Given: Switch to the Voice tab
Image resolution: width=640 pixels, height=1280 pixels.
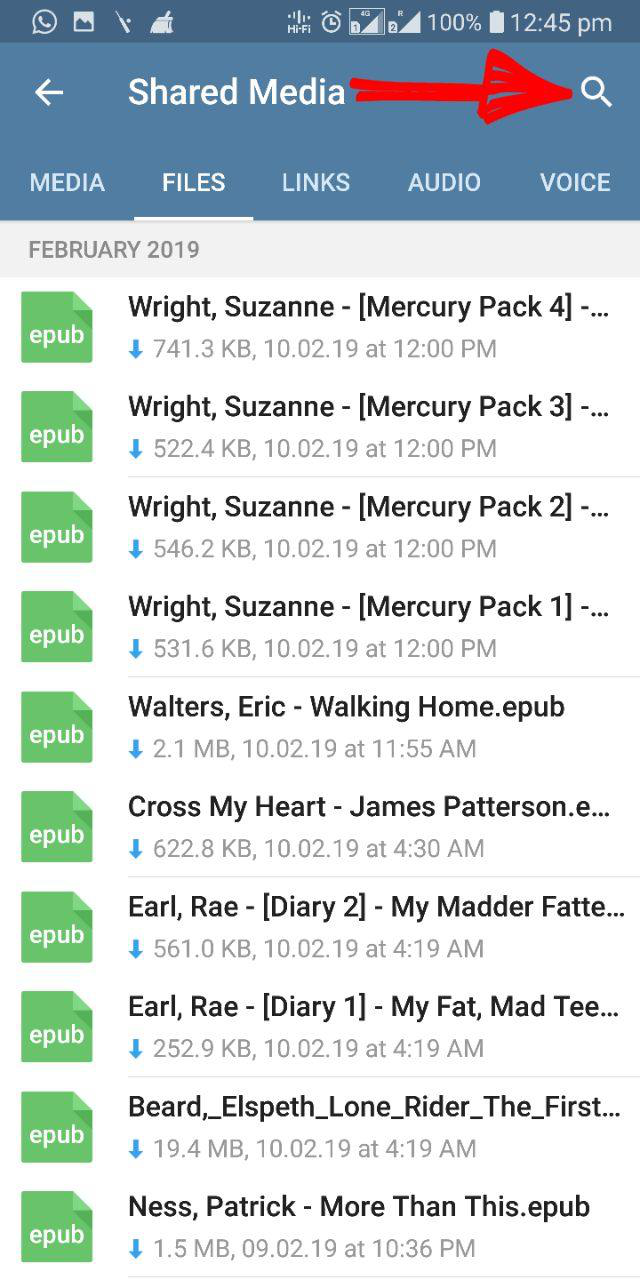Looking at the screenshot, I should point(575,182).
